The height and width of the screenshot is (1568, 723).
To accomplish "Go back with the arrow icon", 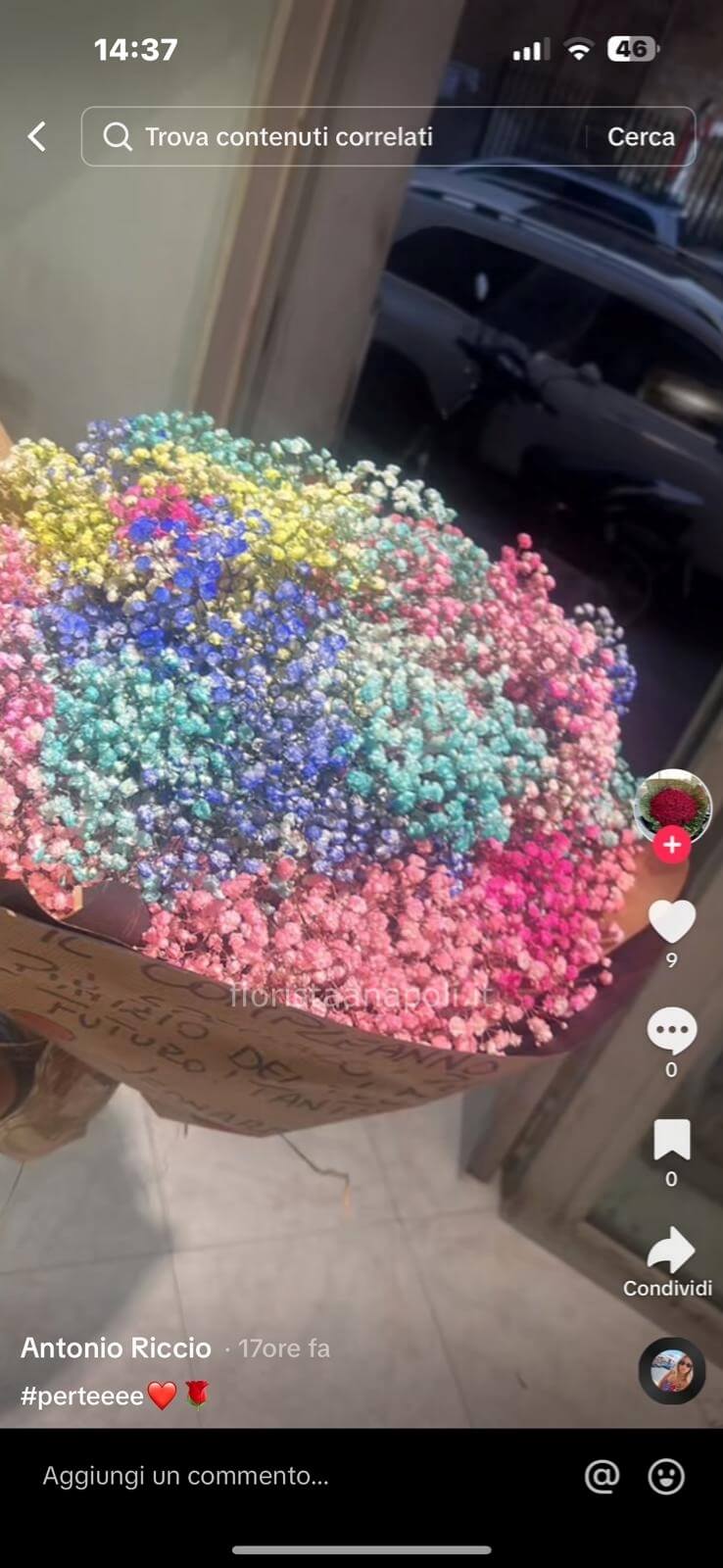I will pos(37,136).
